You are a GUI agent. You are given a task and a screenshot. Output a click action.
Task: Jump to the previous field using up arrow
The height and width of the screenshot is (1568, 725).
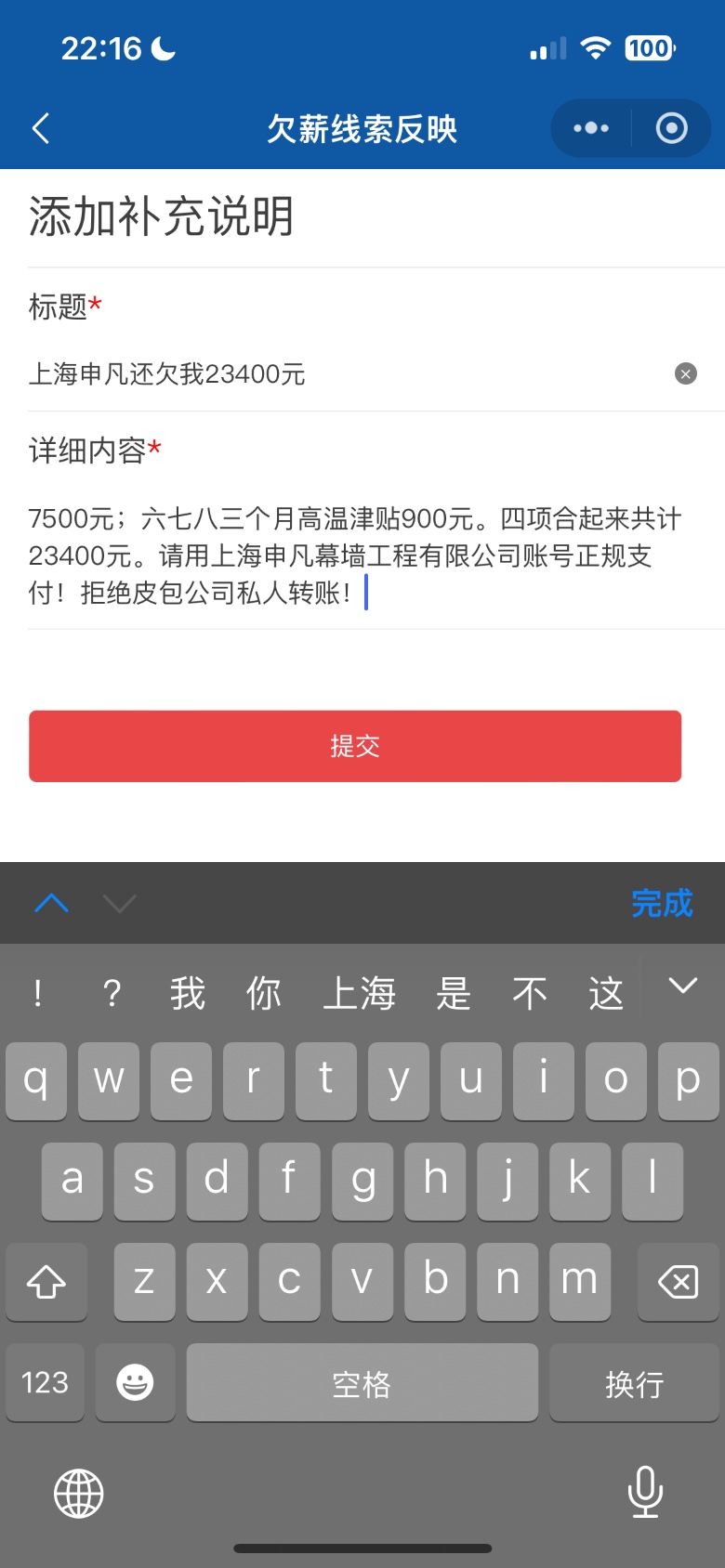(52, 903)
